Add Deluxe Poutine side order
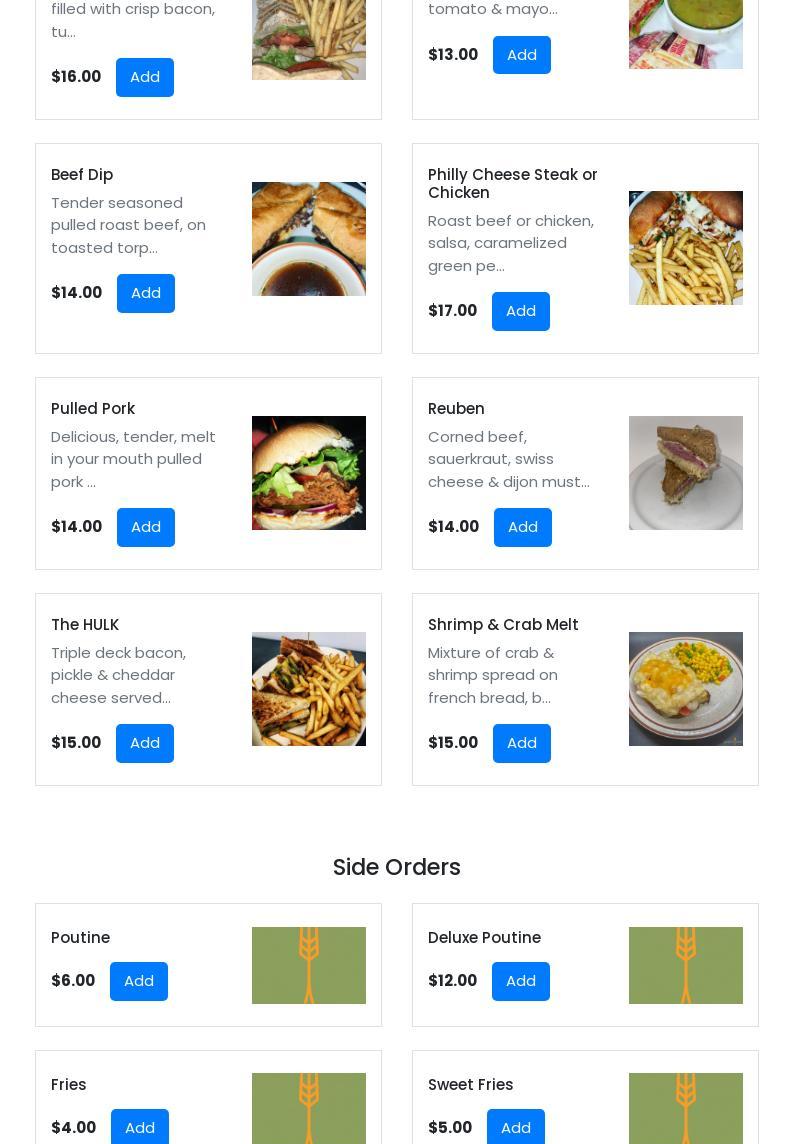 click(x=520, y=981)
